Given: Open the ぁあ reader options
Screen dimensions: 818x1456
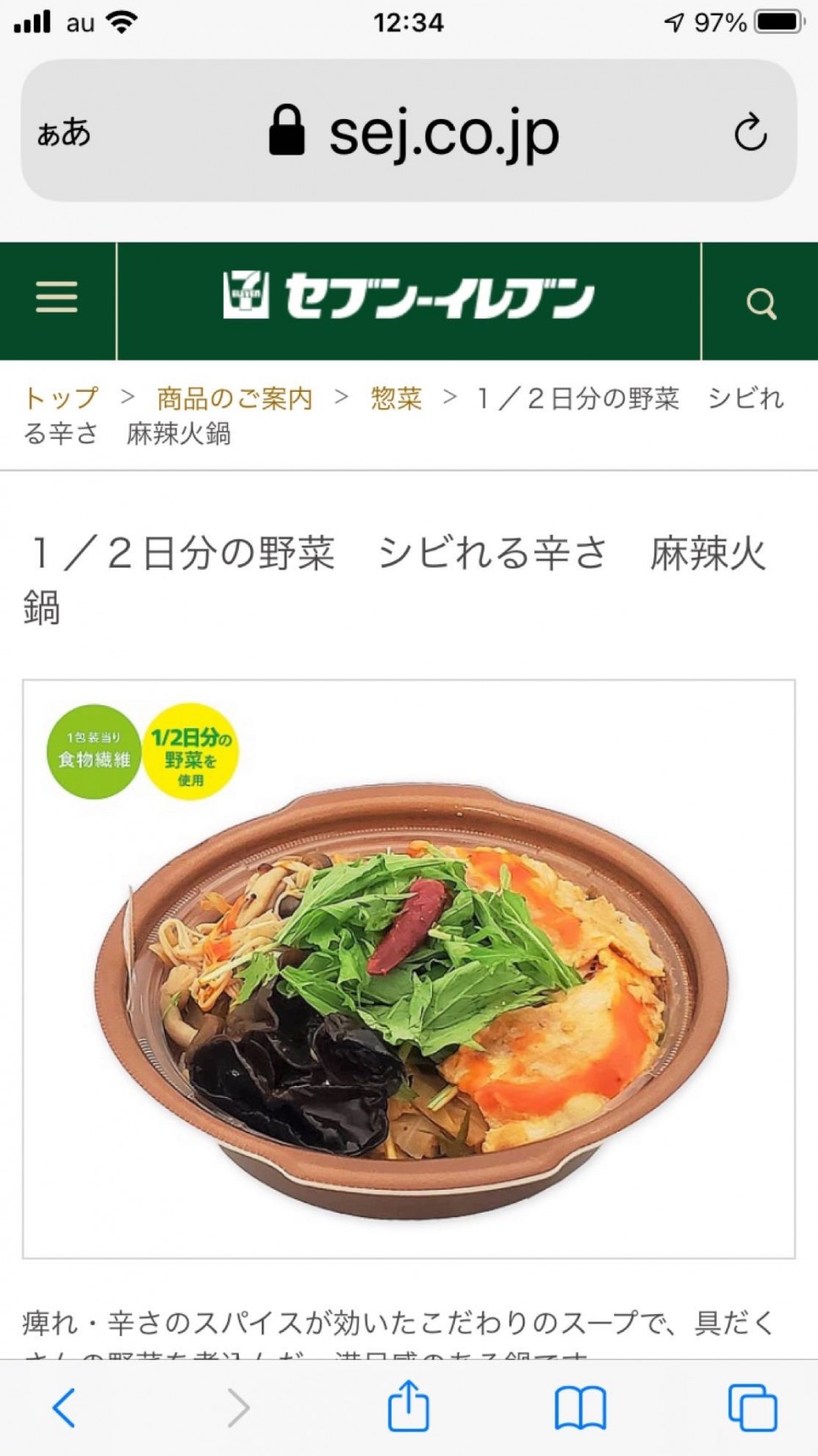Looking at the screenshot, I should tap(63, 133).
